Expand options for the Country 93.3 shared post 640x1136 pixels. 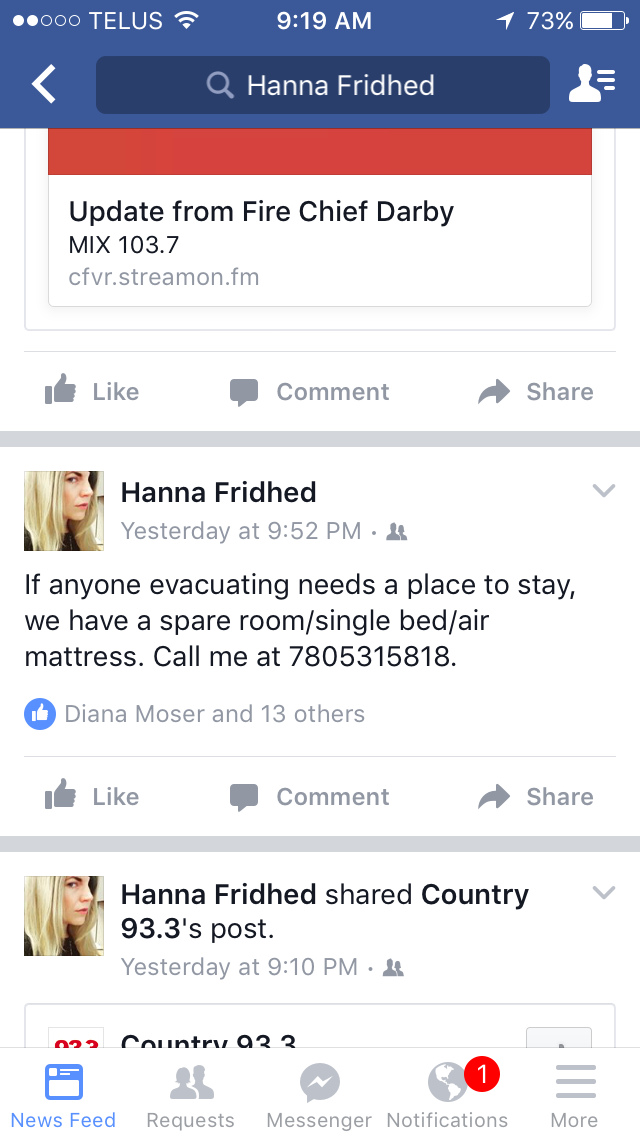[603, 892]
